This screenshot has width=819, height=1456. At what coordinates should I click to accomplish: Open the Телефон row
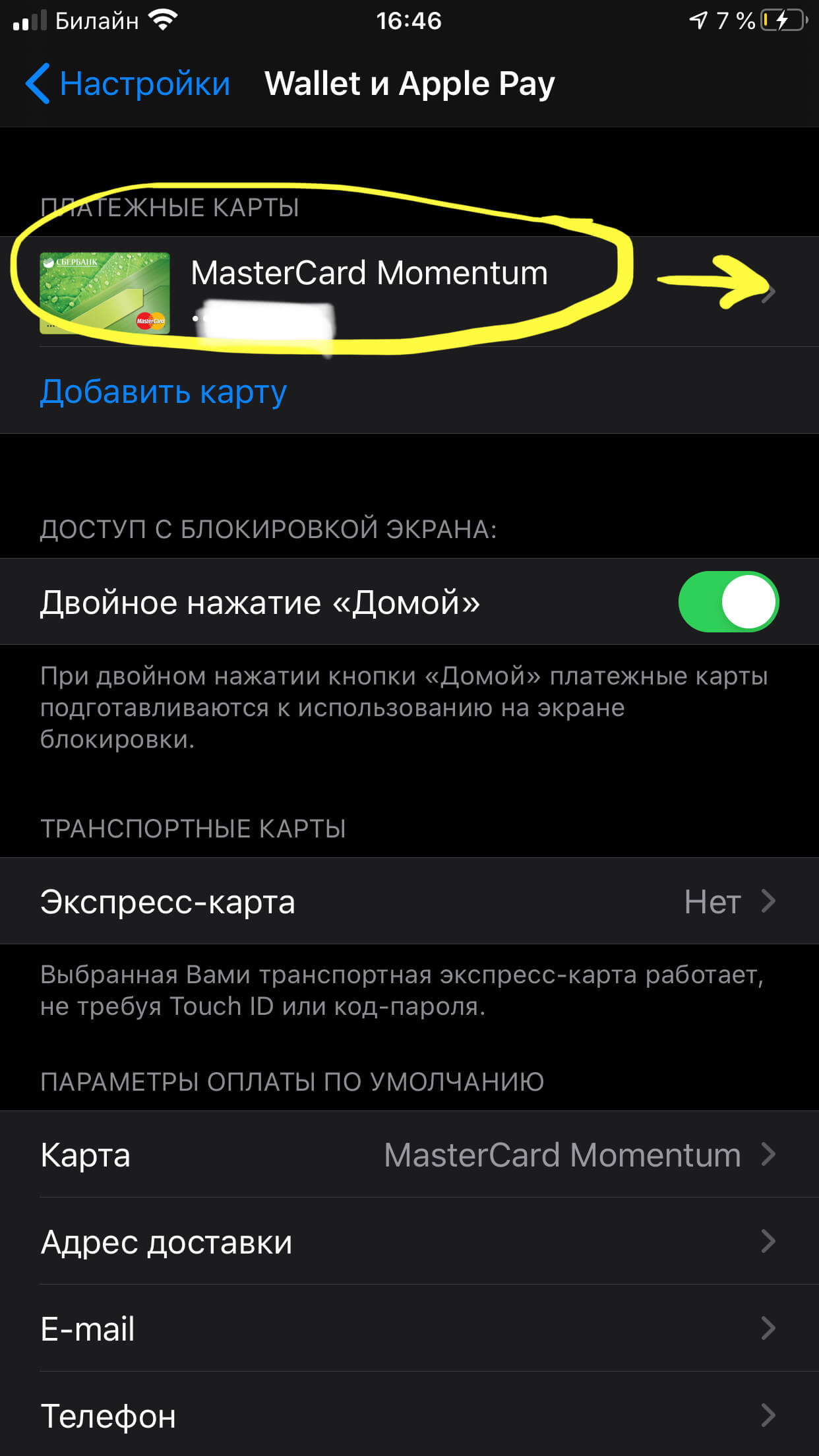point(409,1415)
